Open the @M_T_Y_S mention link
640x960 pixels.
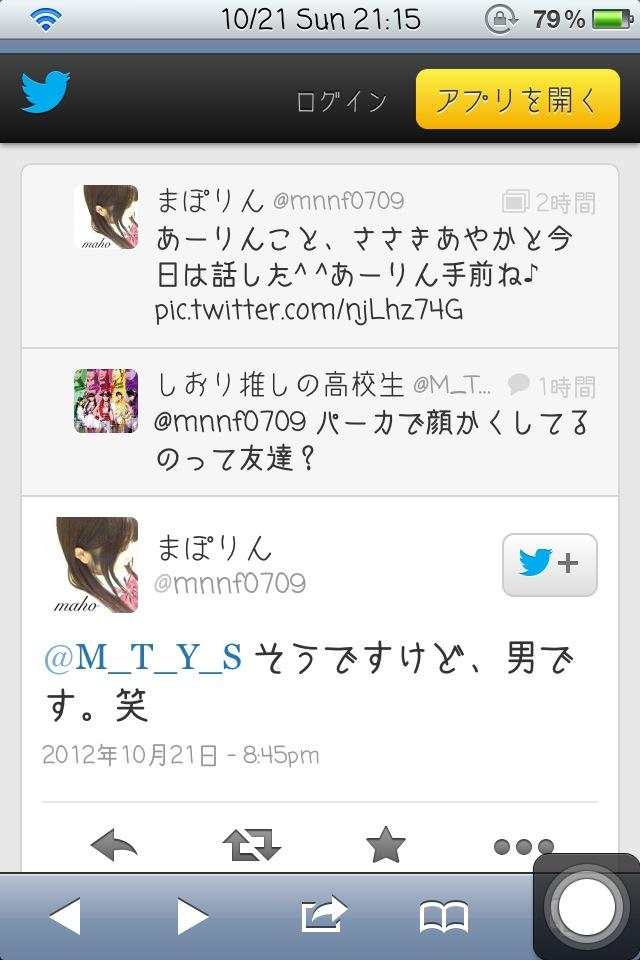(x=143, y=661)
